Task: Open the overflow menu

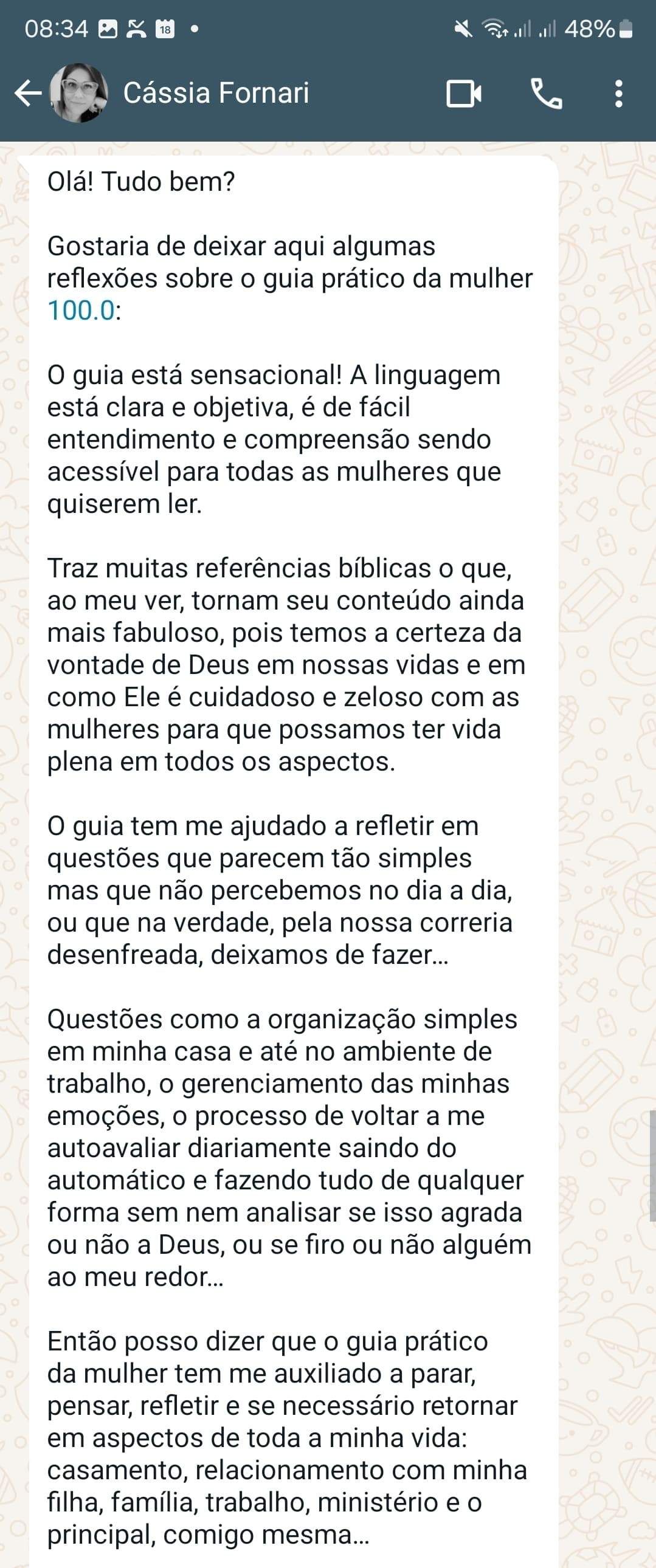Action: 618,94
